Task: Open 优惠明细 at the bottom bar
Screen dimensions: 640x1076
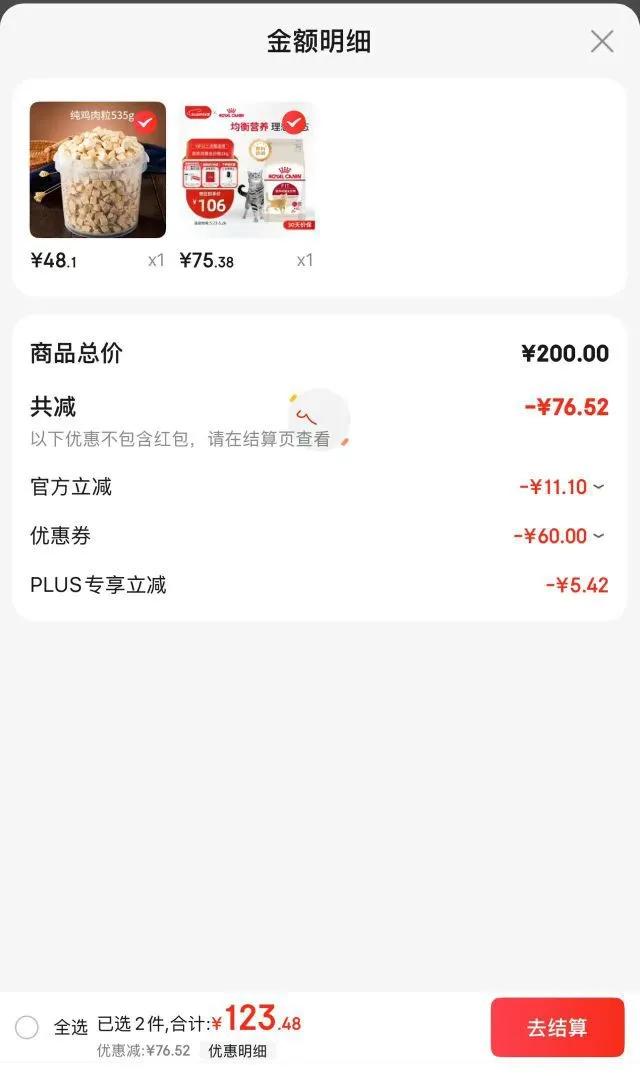Action: (x=237, y=1050)
